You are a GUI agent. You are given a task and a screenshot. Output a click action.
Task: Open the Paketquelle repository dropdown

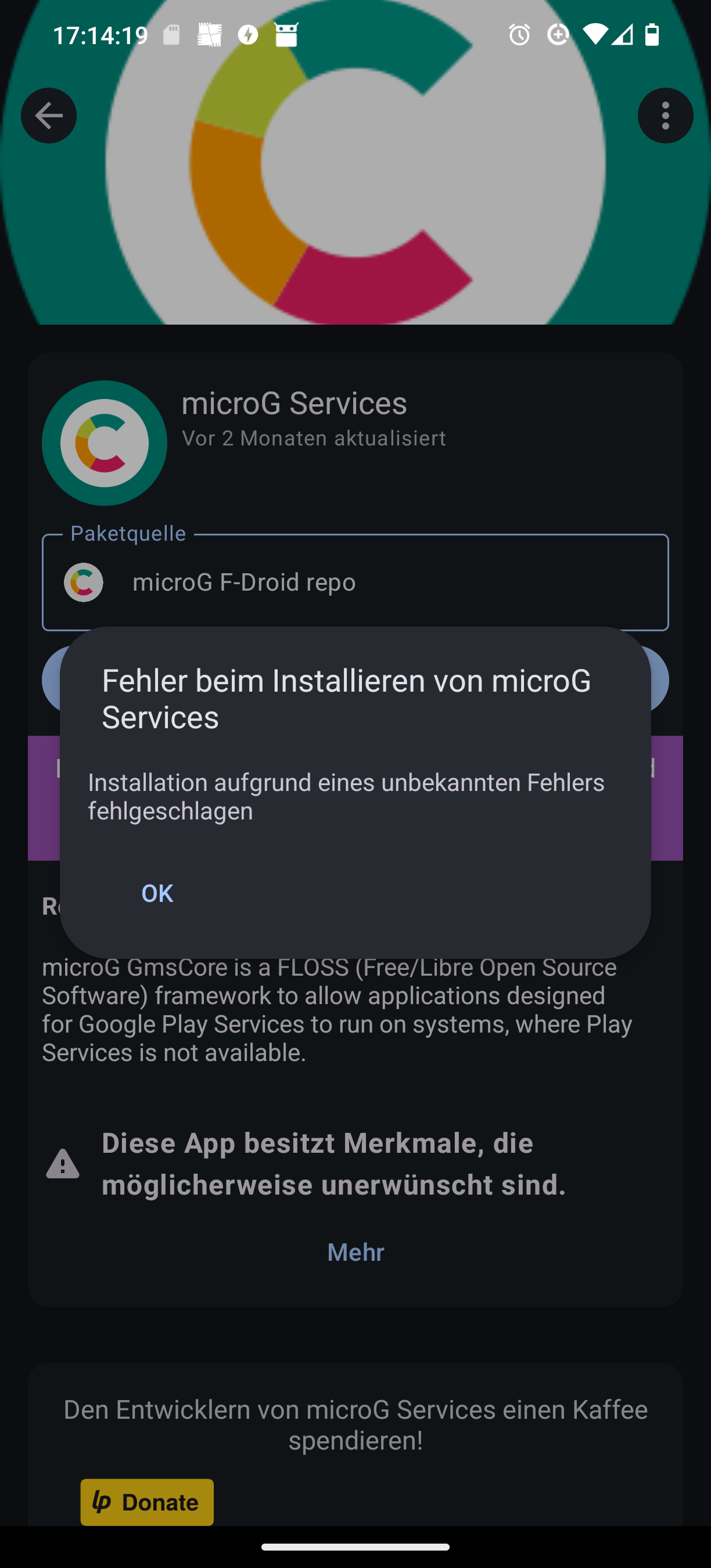355,582
